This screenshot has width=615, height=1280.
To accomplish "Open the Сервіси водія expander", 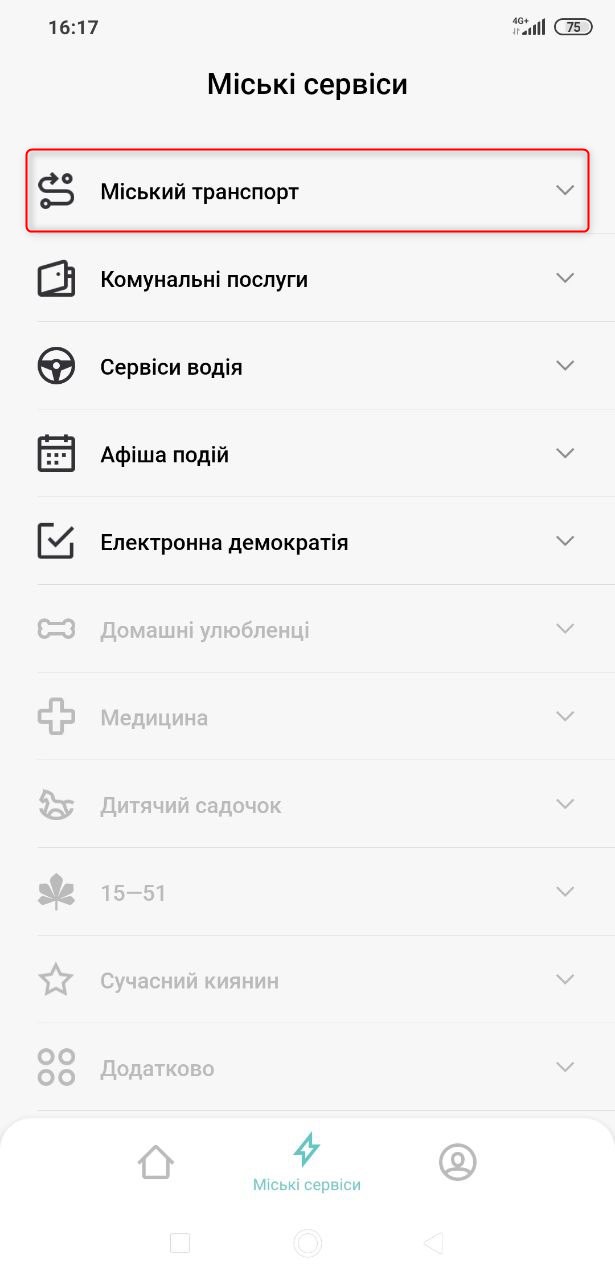I will pos(307,366).
